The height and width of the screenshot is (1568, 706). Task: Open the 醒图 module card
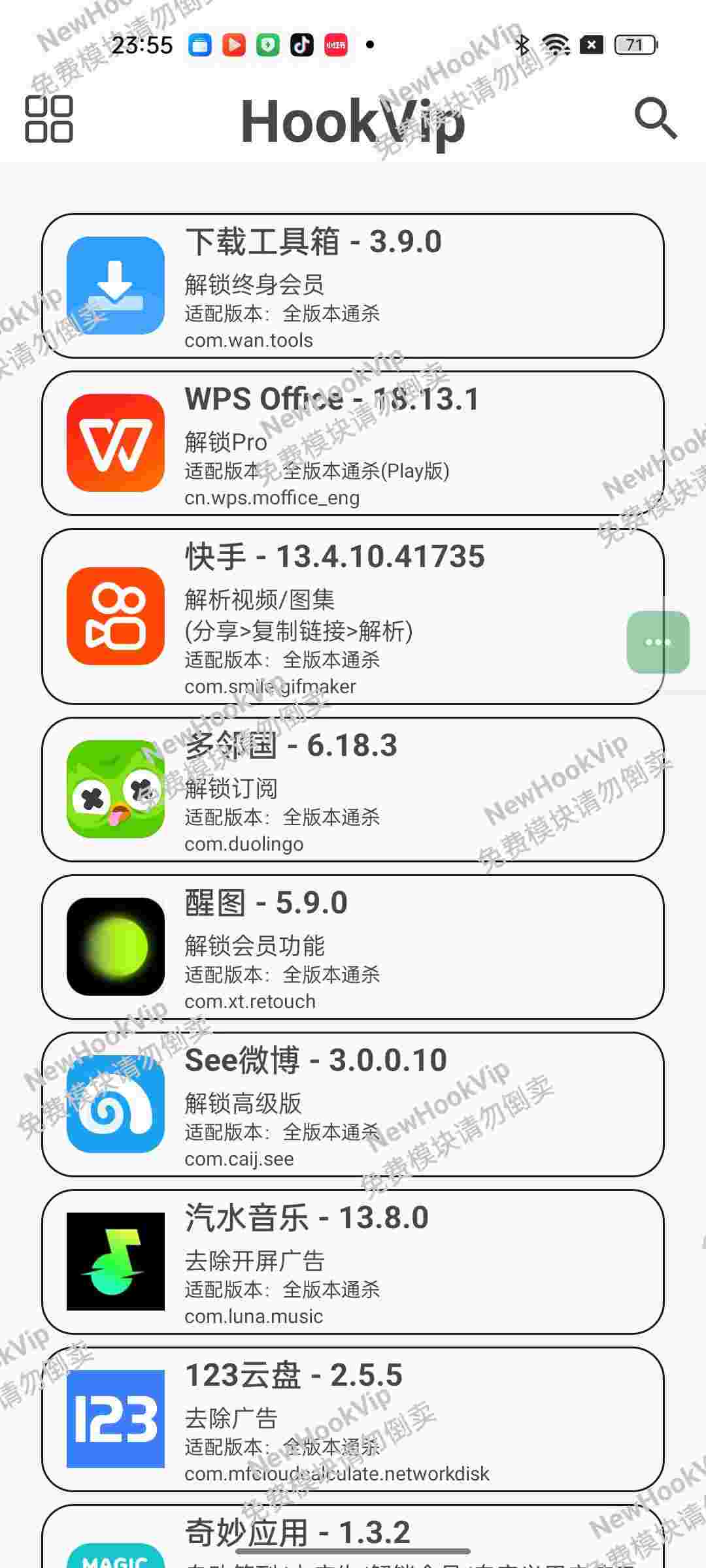(353, 947)
